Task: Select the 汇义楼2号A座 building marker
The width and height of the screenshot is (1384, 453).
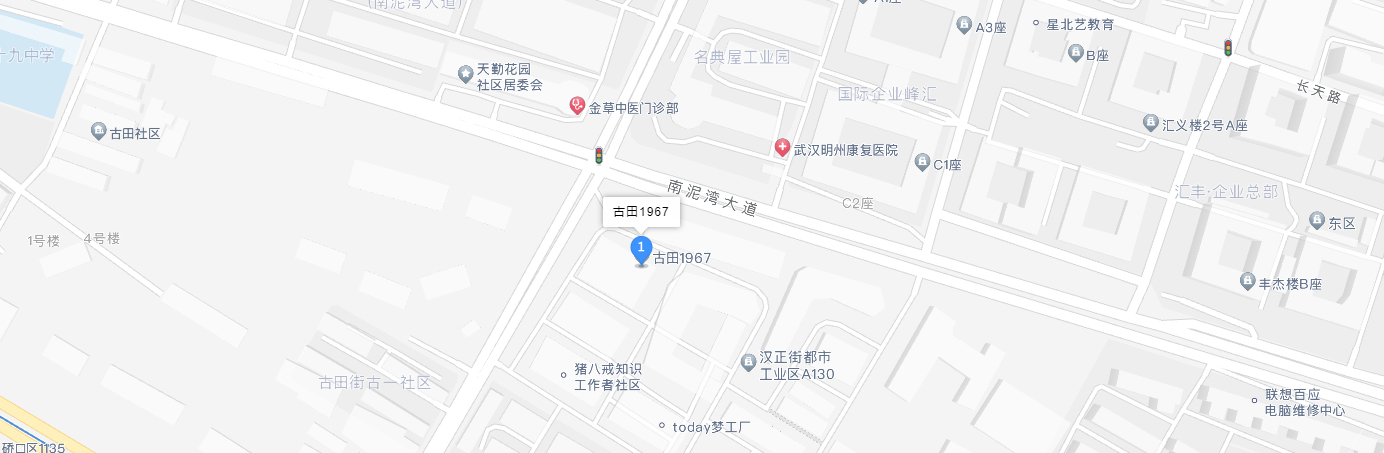Action: pos(1150,122)
